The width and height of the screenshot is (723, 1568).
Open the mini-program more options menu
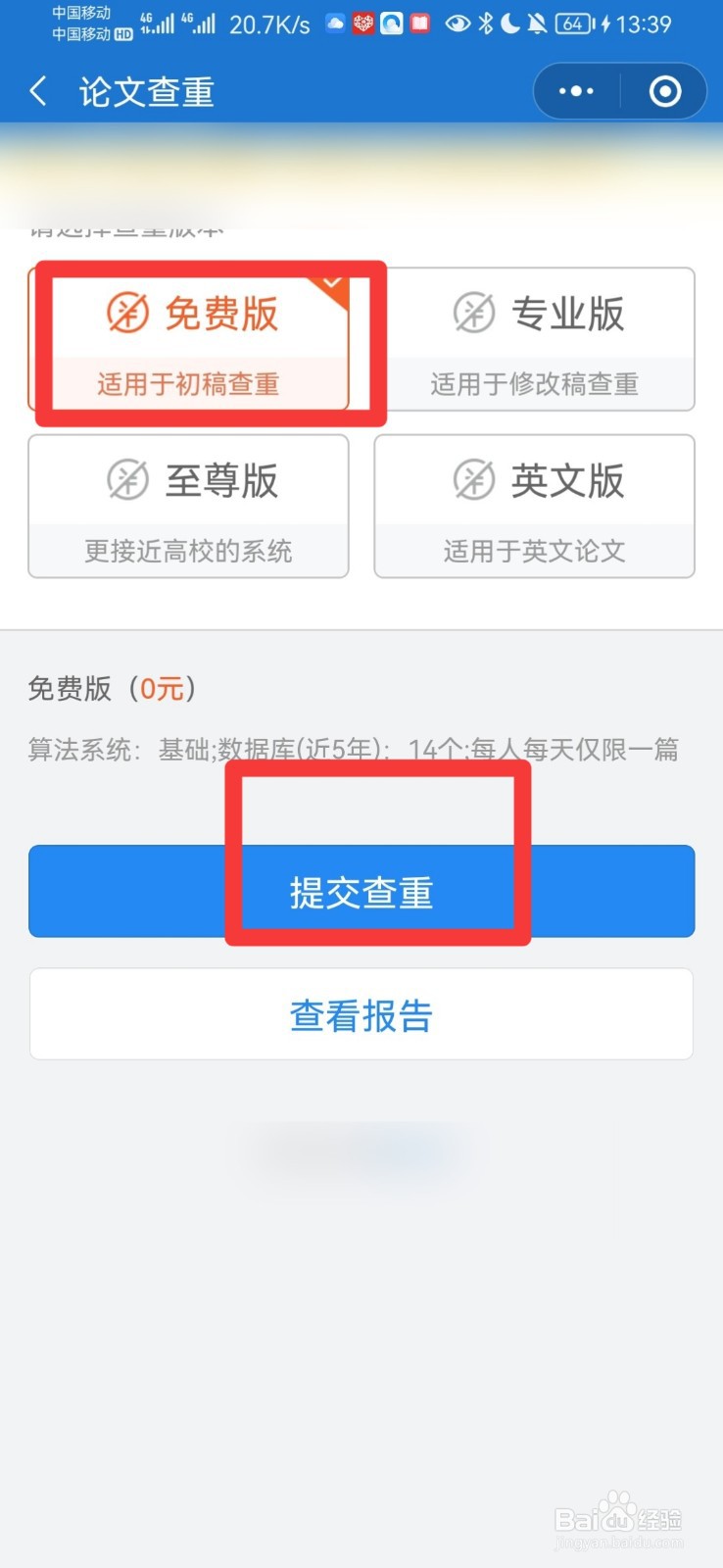[x=575, y=90]
